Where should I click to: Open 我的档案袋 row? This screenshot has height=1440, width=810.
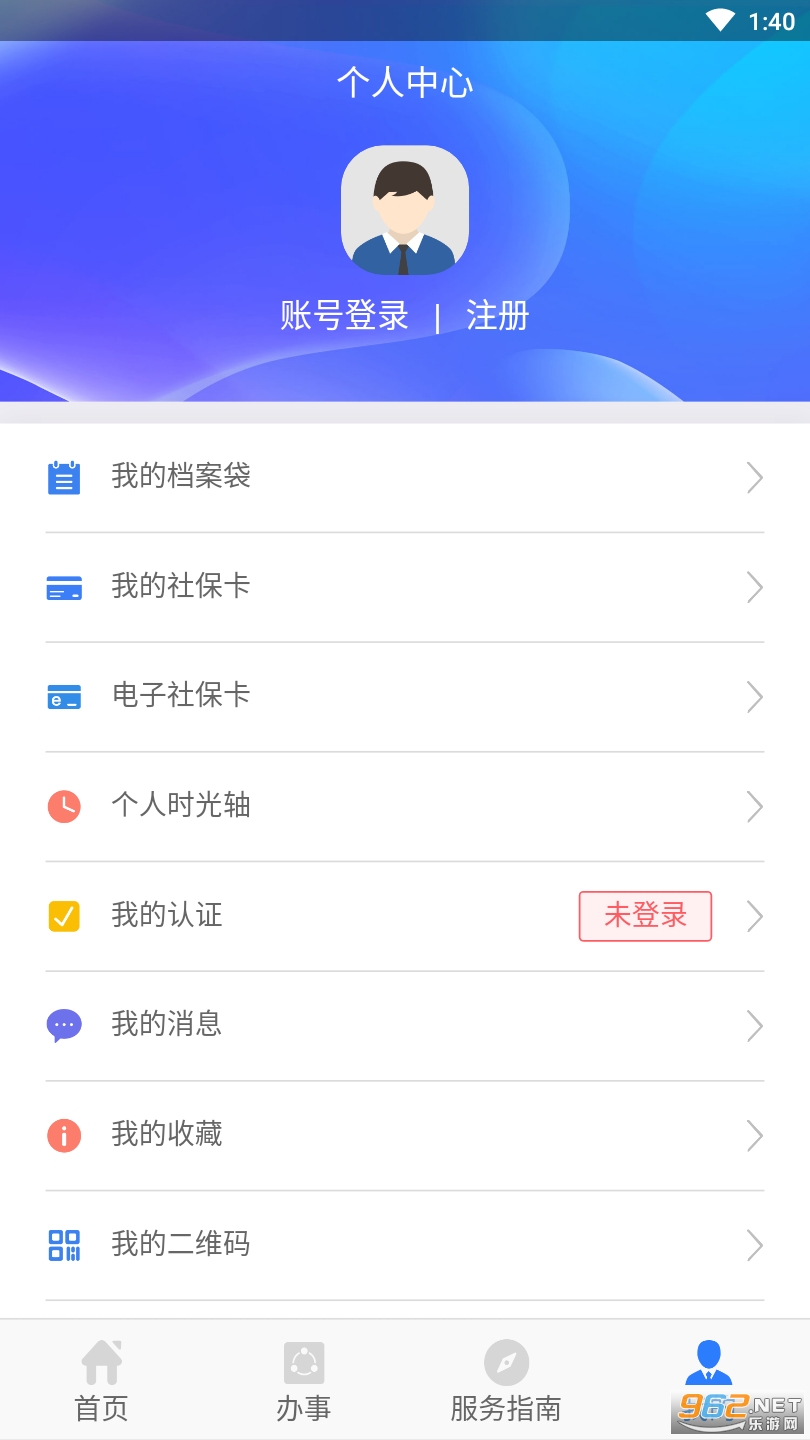404,477
